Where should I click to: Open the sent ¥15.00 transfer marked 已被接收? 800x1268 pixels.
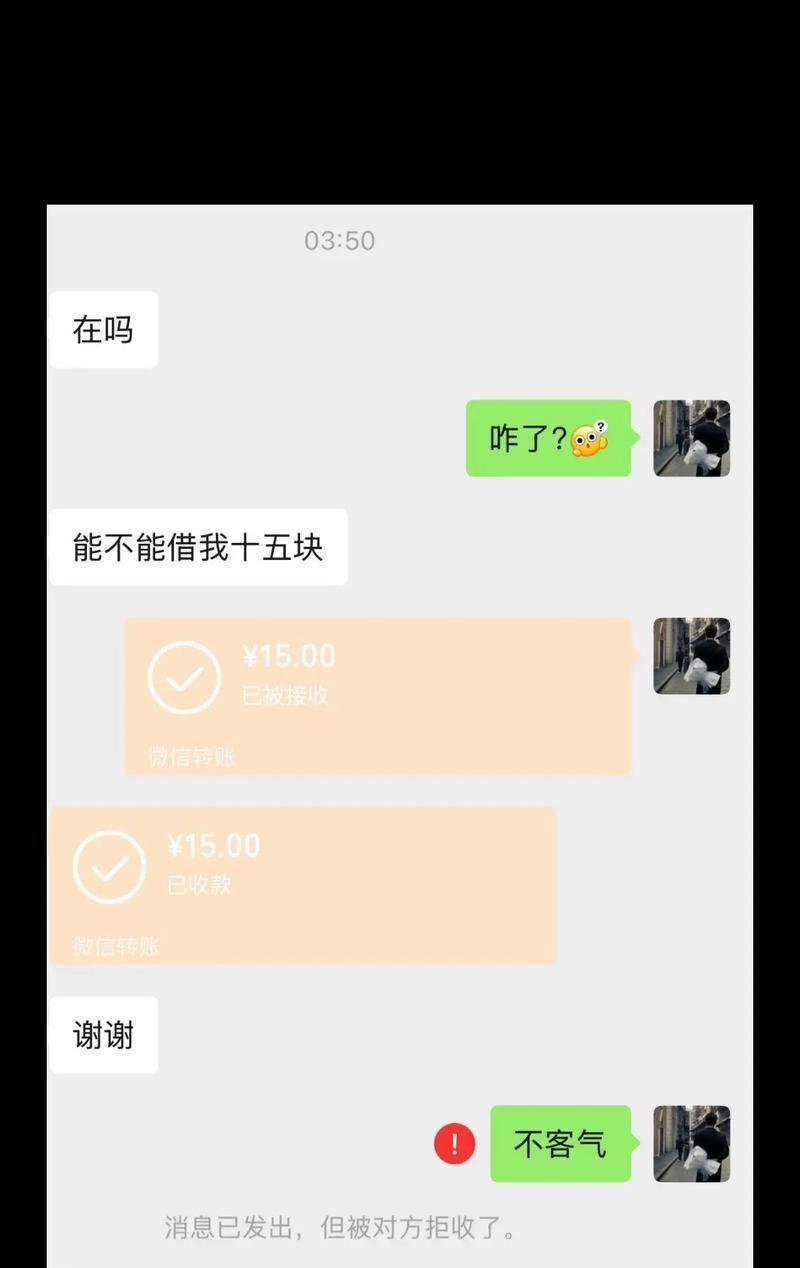pos(377,695)
